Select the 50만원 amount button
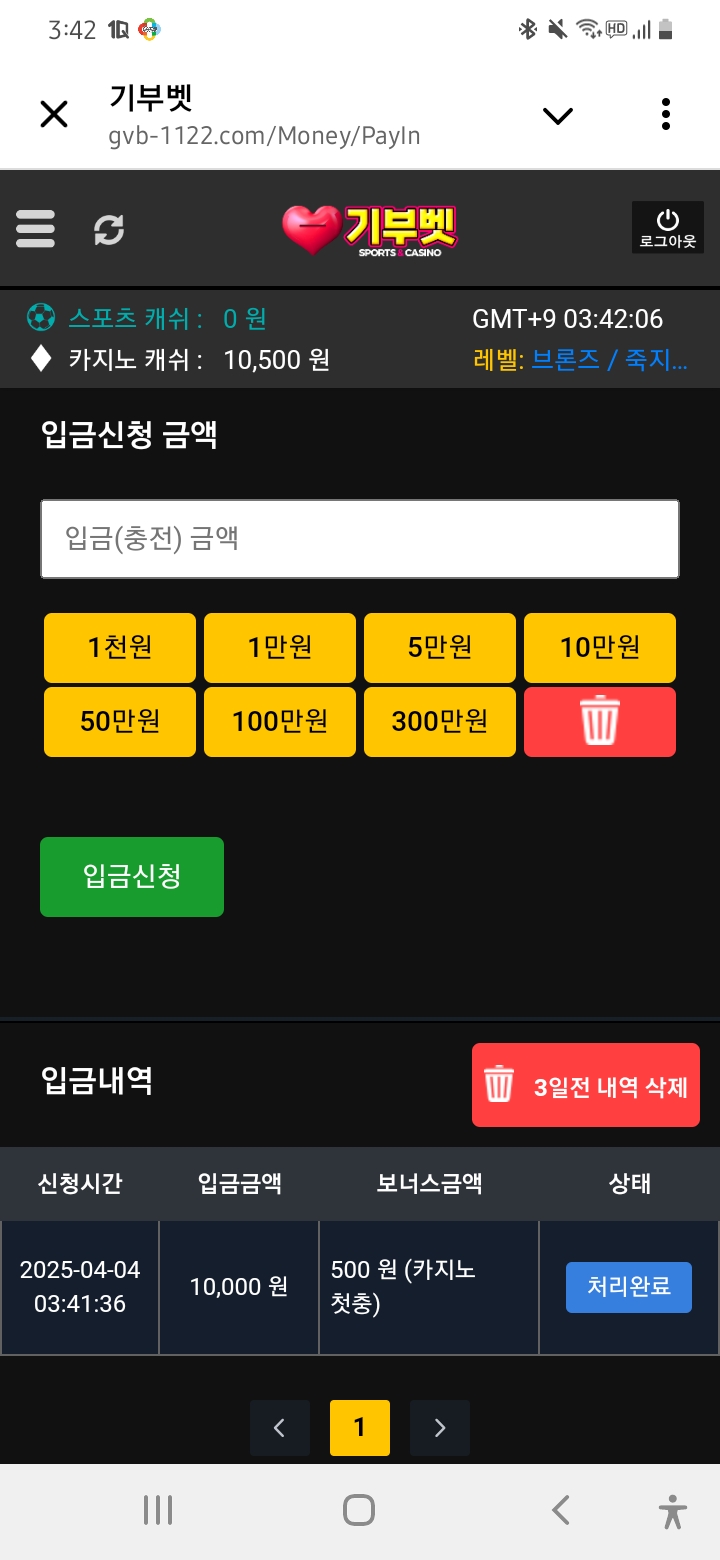The width and height of the screenshot is (720, 1560). click(120, 721)
